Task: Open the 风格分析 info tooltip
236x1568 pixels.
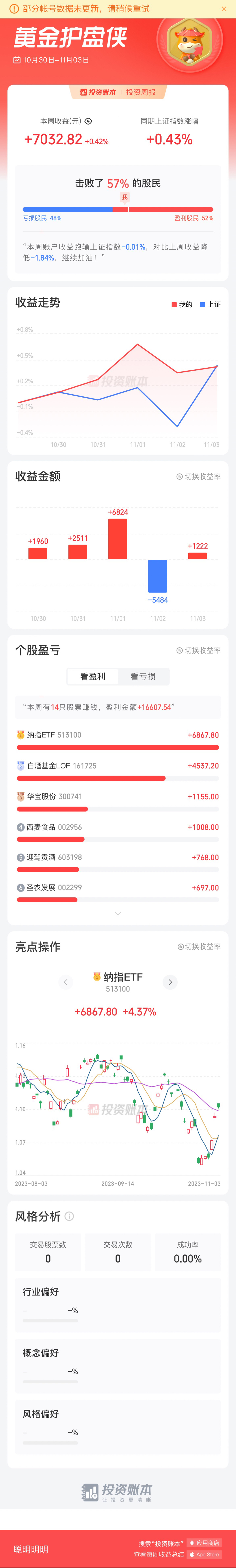Action: [69, 1216]
